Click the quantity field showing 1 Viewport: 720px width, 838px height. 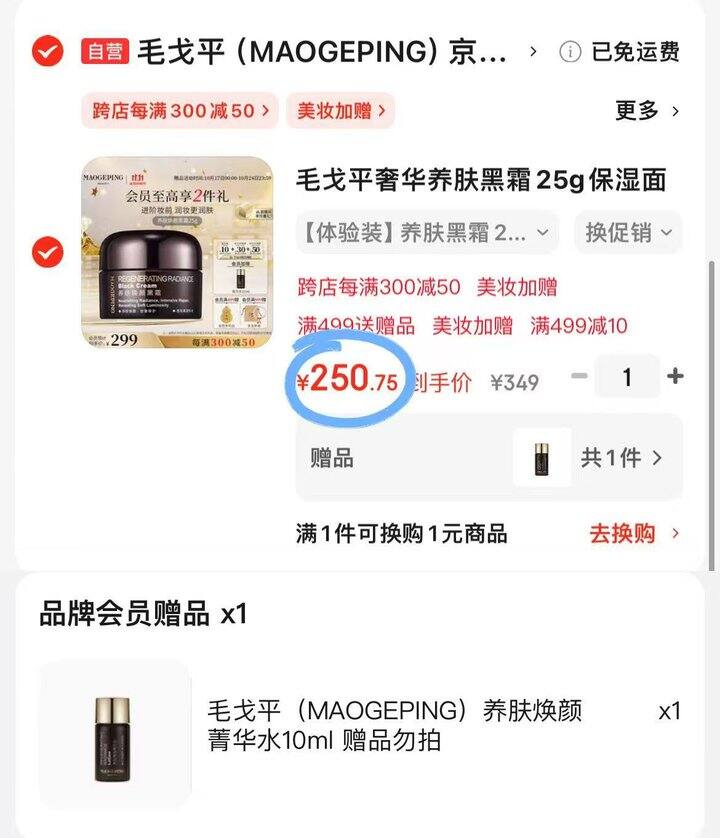coord(629,377)
